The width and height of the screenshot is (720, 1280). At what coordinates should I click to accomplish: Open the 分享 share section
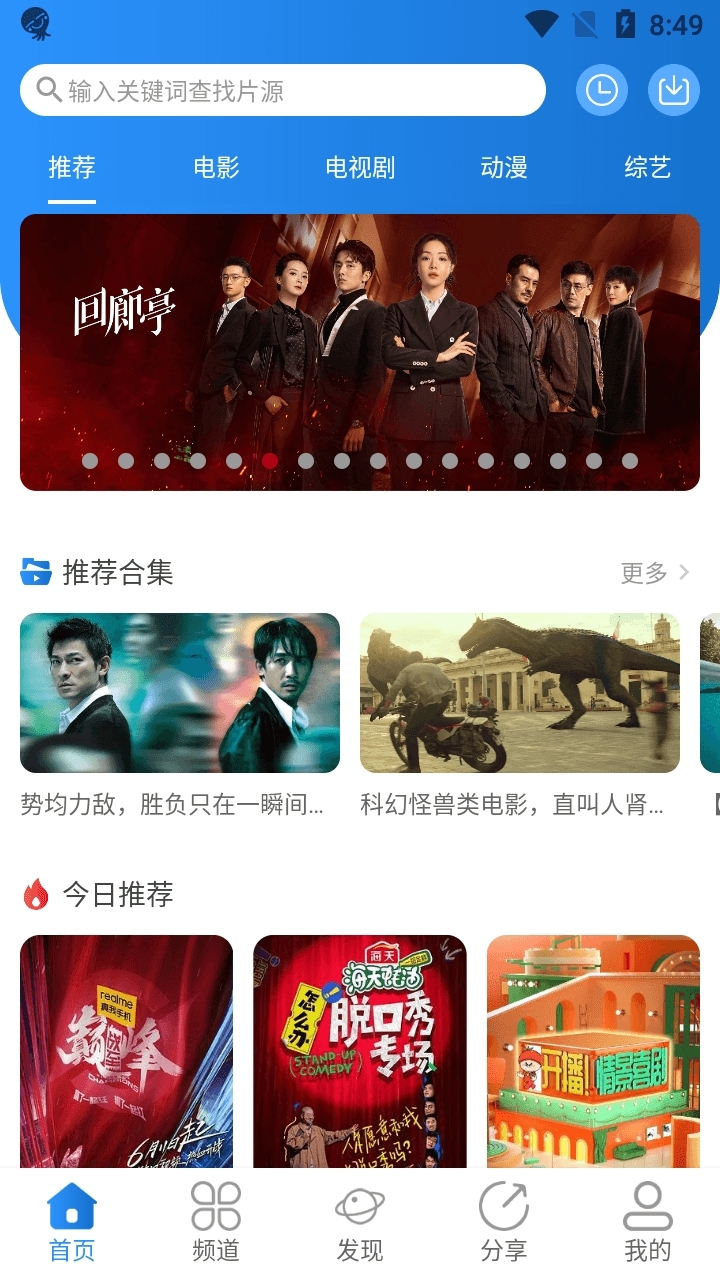pos(504,1220)
